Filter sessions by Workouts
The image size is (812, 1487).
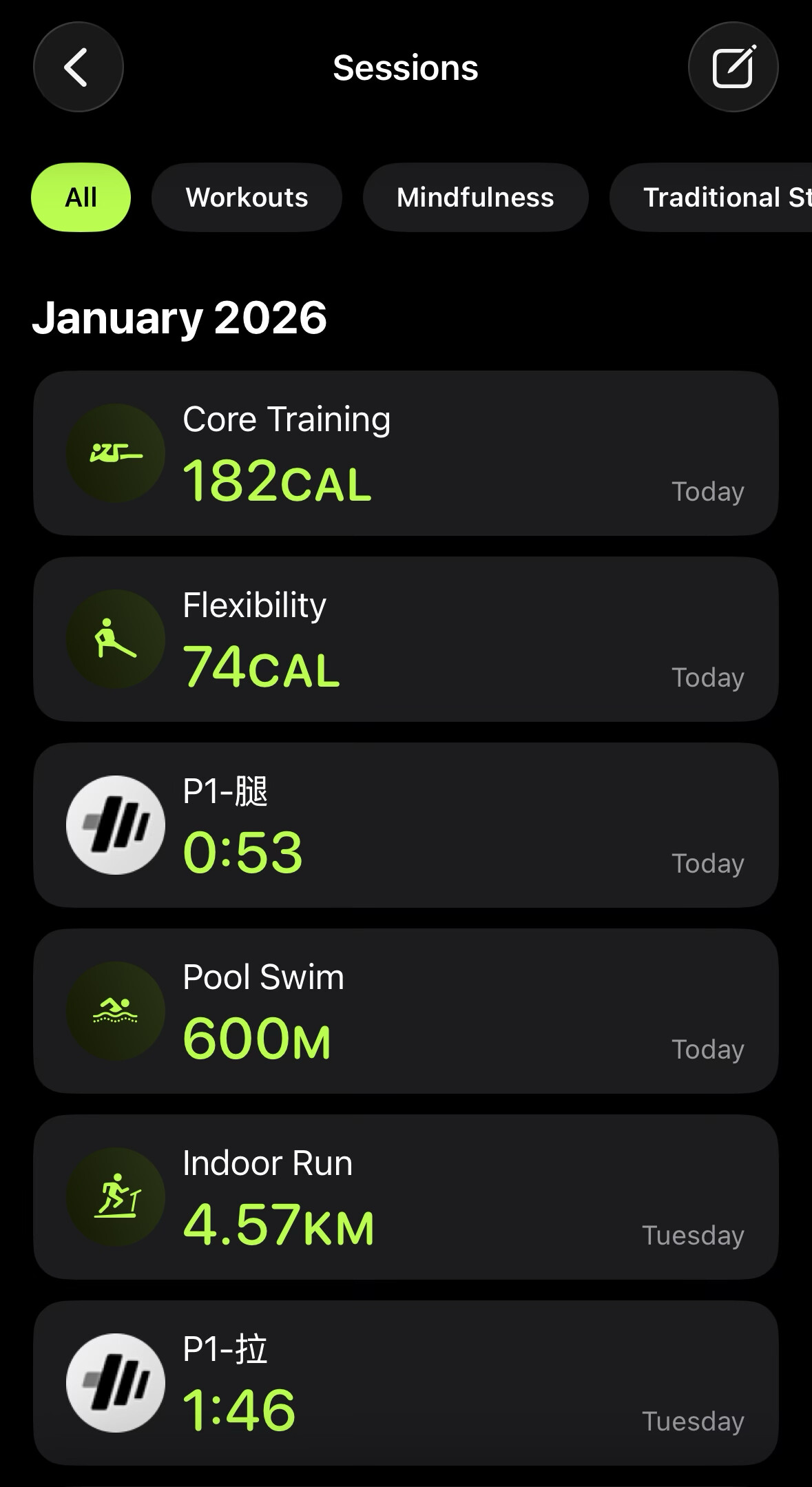coord(247,198)
